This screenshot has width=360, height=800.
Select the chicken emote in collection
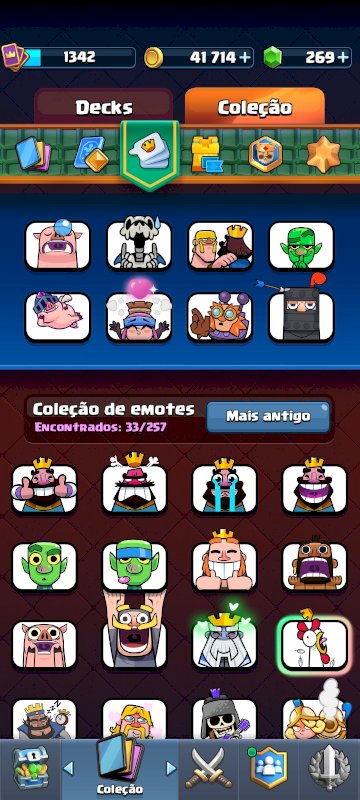[315, 642]
